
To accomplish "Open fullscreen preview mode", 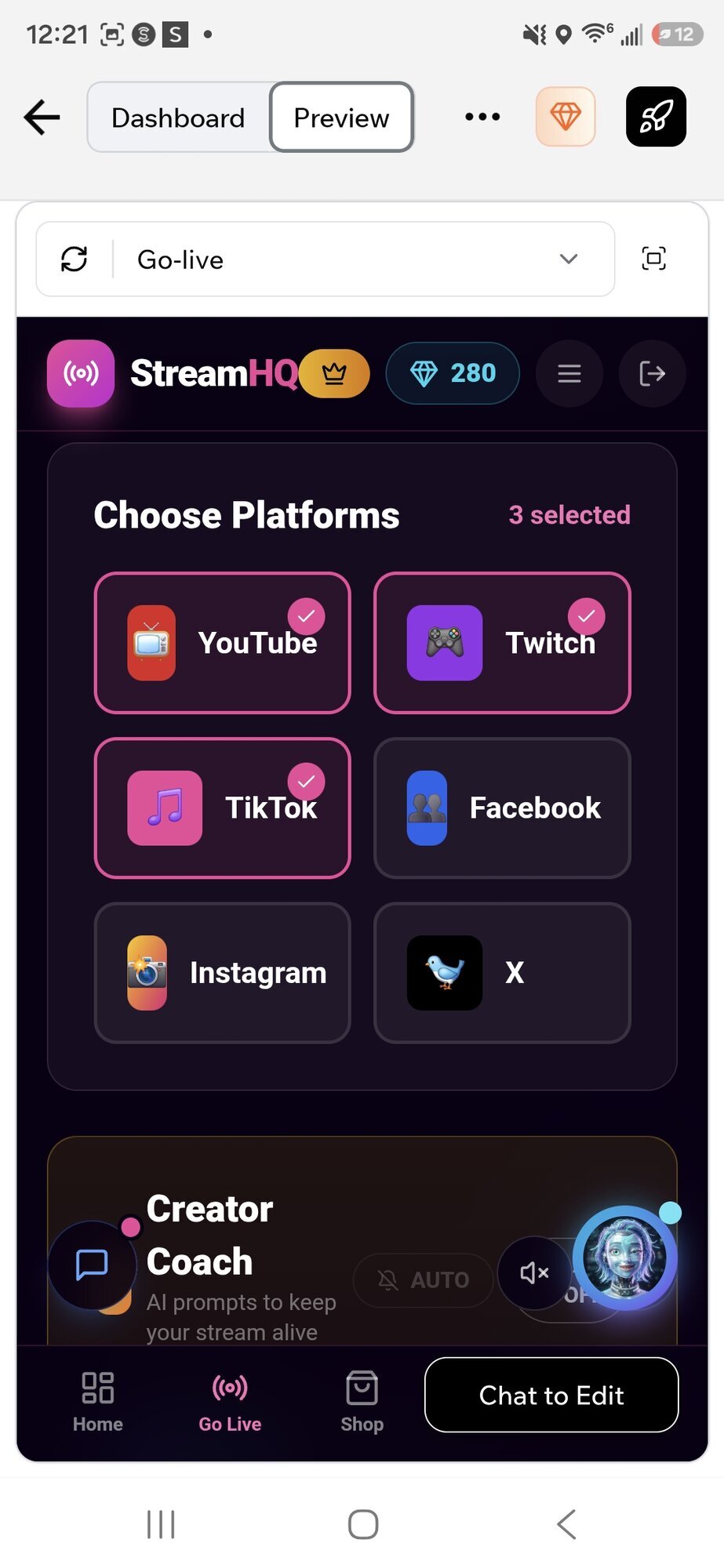I will tap(653, 259).
